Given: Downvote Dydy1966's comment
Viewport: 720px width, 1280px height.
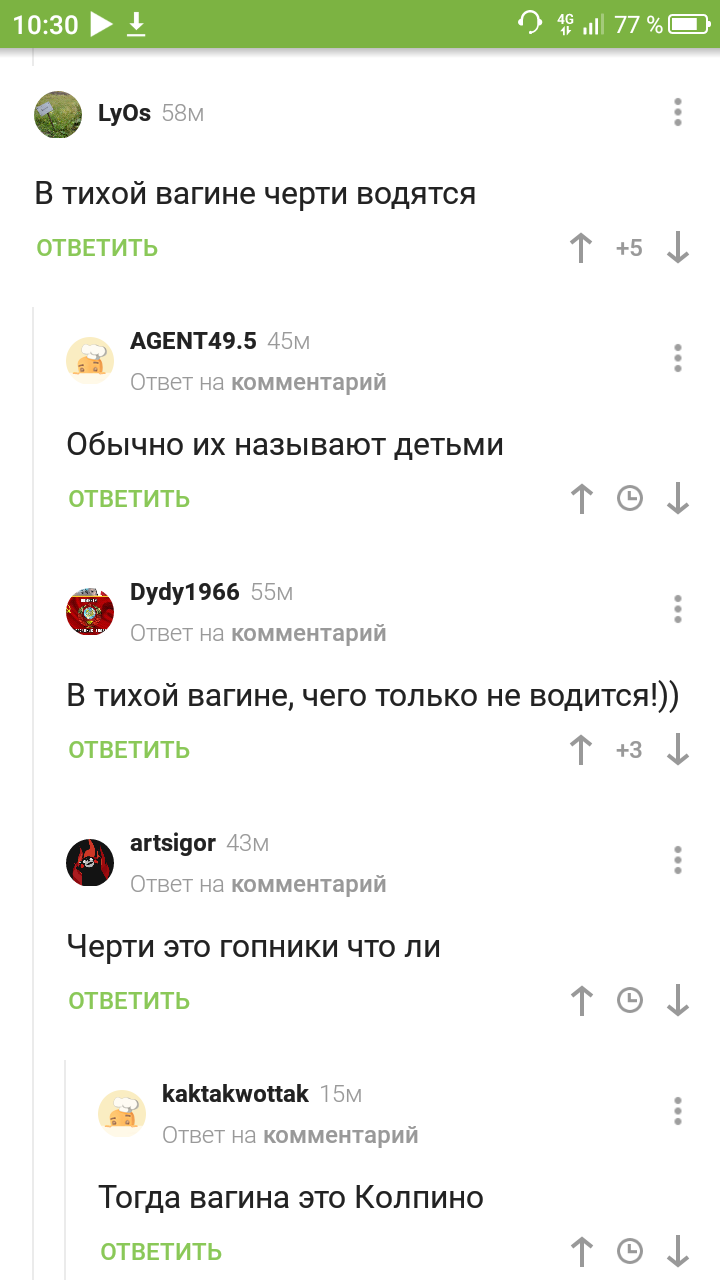Looking at the screenshot, I should pyautogui.click(x=678, y=750).
